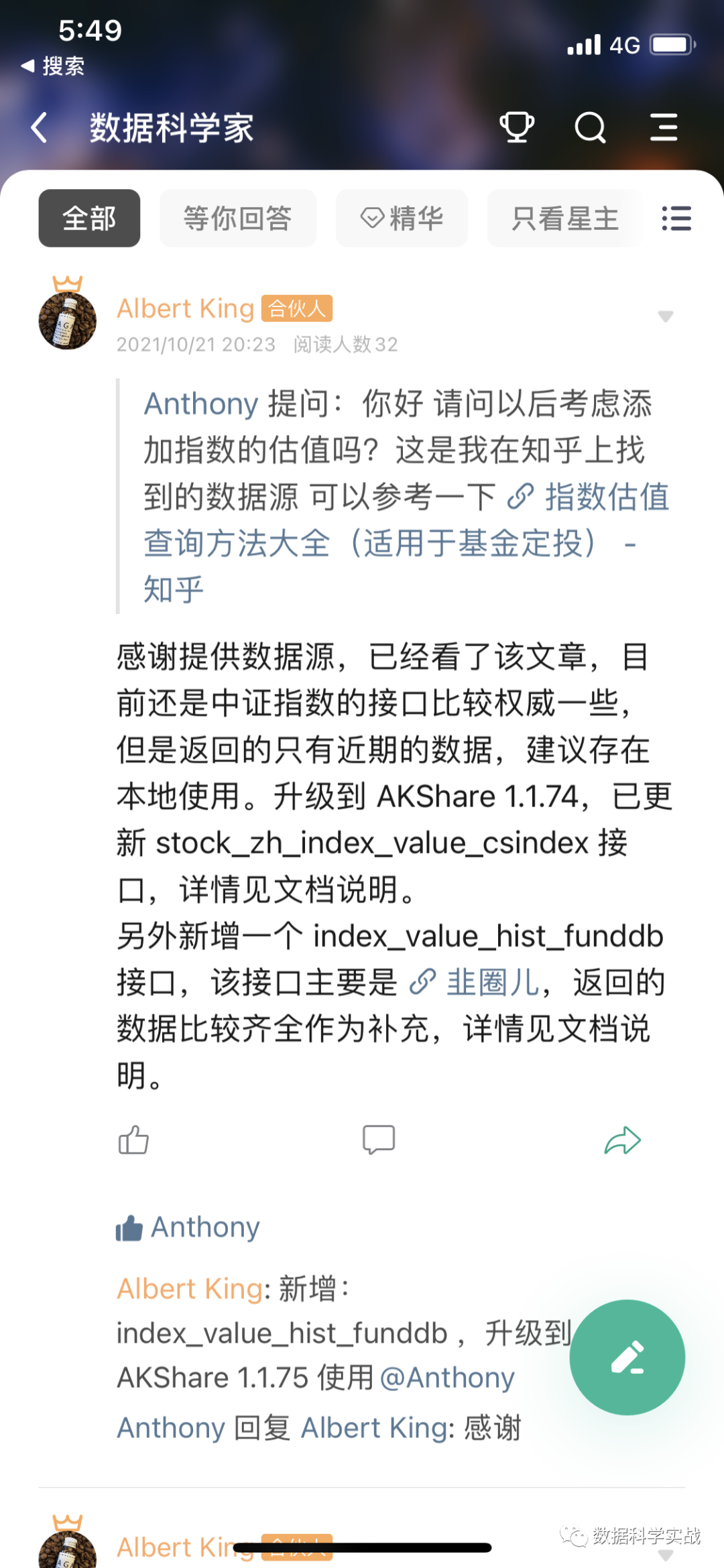The image size is (724, 1568).
Task: Like Albert King's post
Action: tap(133, 1140)
